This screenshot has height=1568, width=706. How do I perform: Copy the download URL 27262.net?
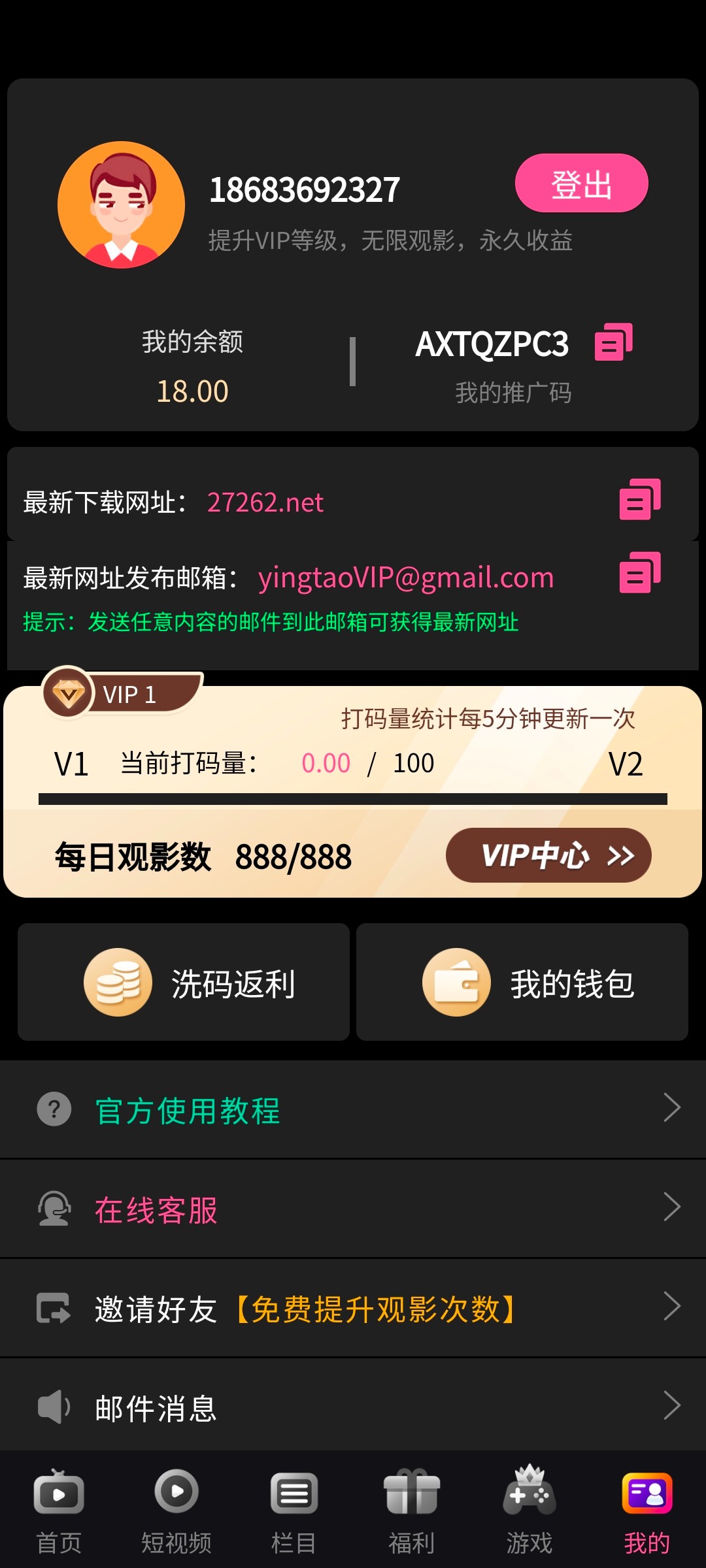click(639, 500)
